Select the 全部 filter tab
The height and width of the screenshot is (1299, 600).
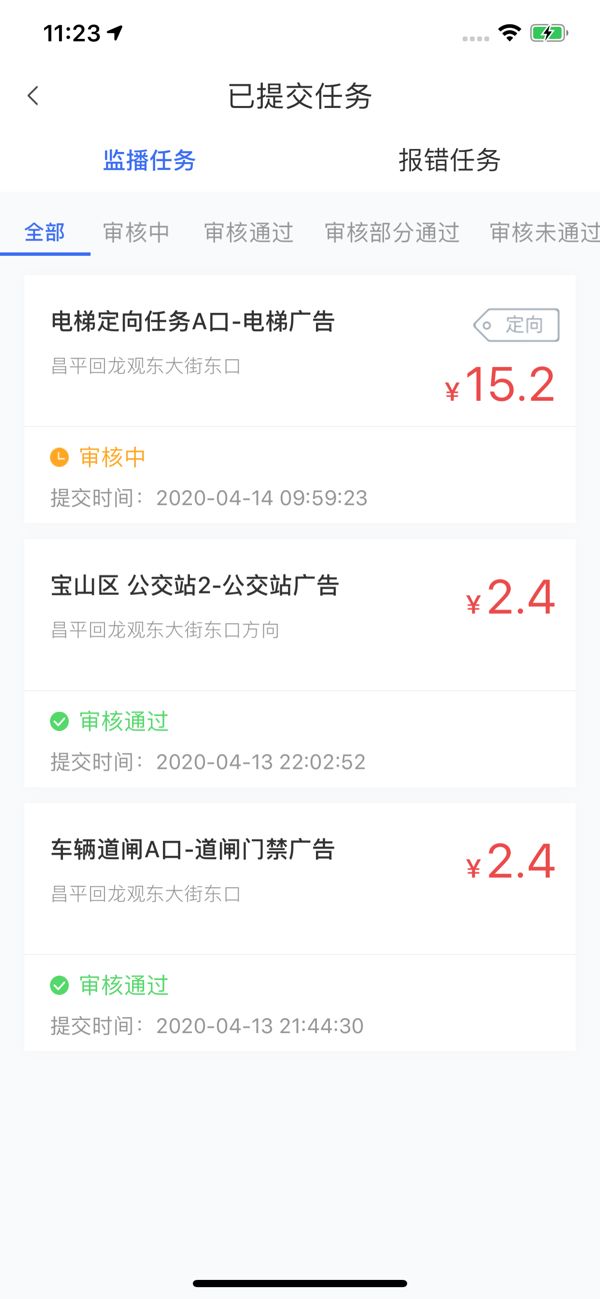(x=45, y=233)
